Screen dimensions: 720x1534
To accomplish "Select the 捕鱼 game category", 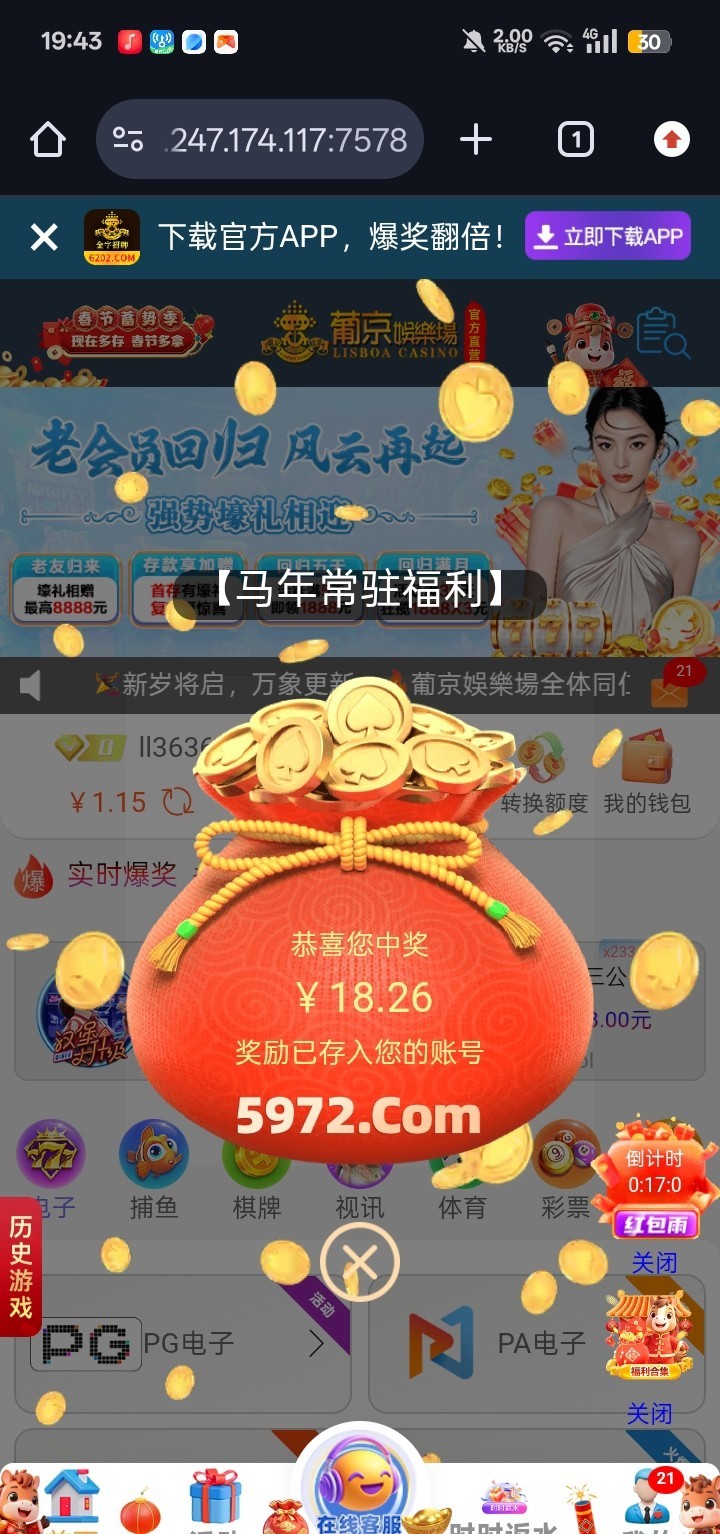I will 154,1170.
